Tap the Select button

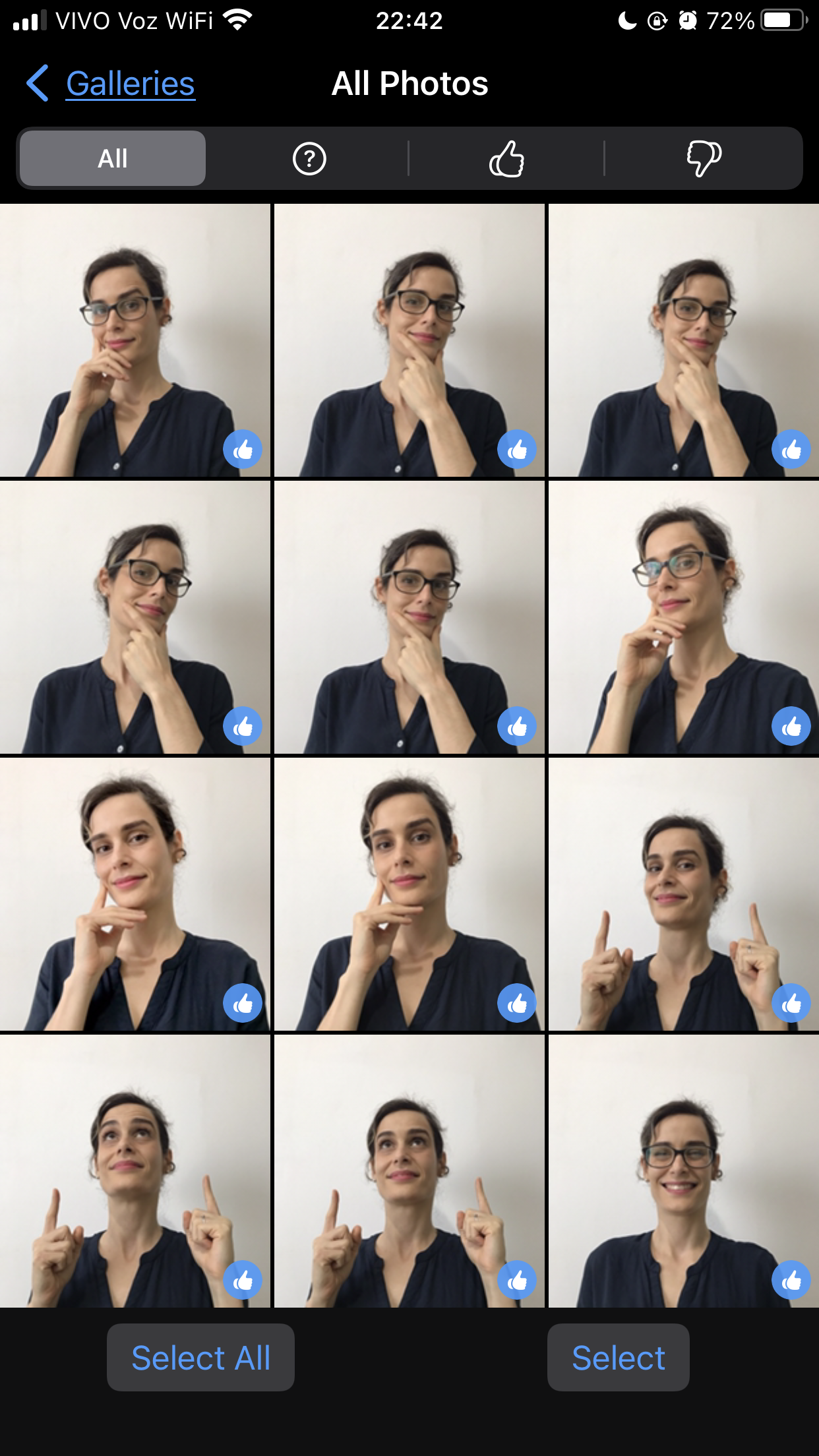[x=618, y=1358]
